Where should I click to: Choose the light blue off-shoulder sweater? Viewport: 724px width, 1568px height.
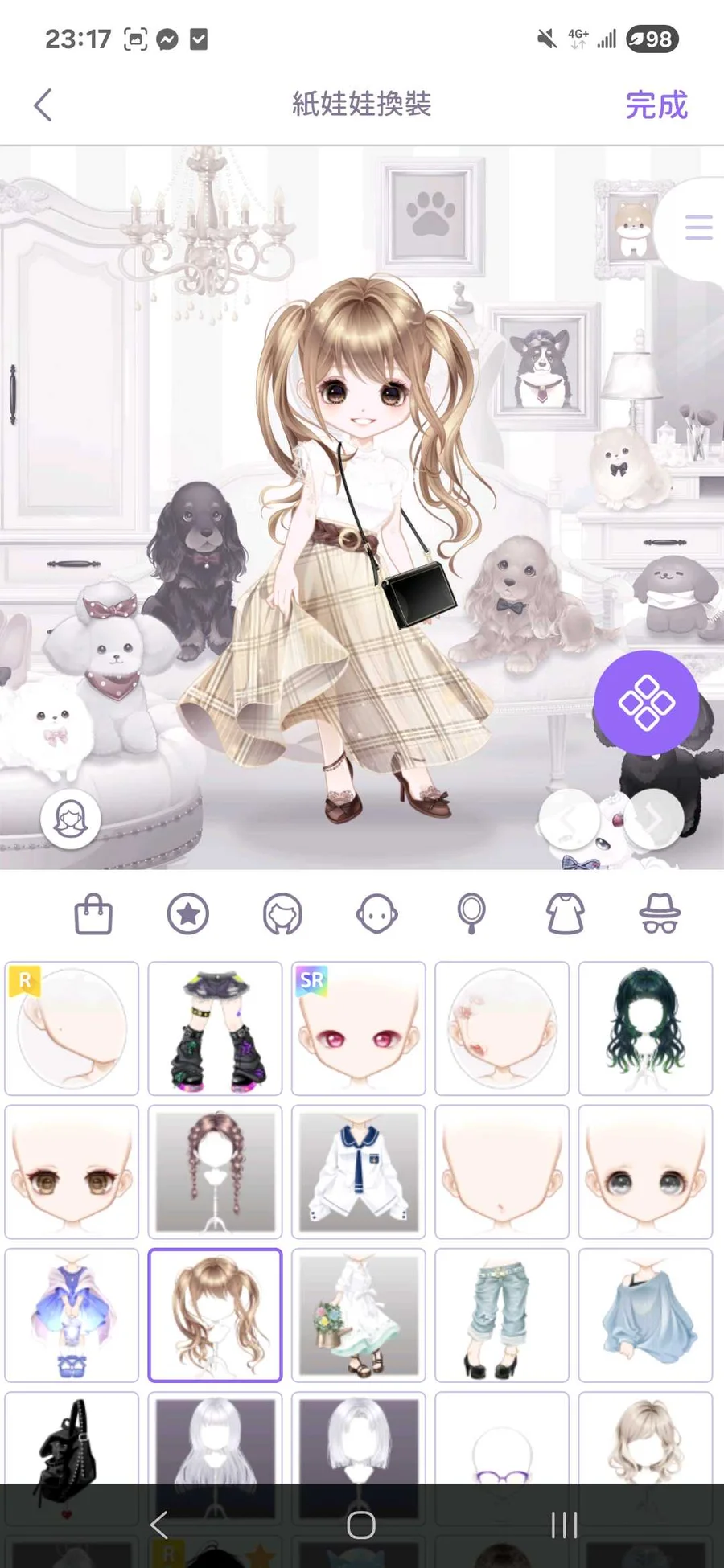645,1315
